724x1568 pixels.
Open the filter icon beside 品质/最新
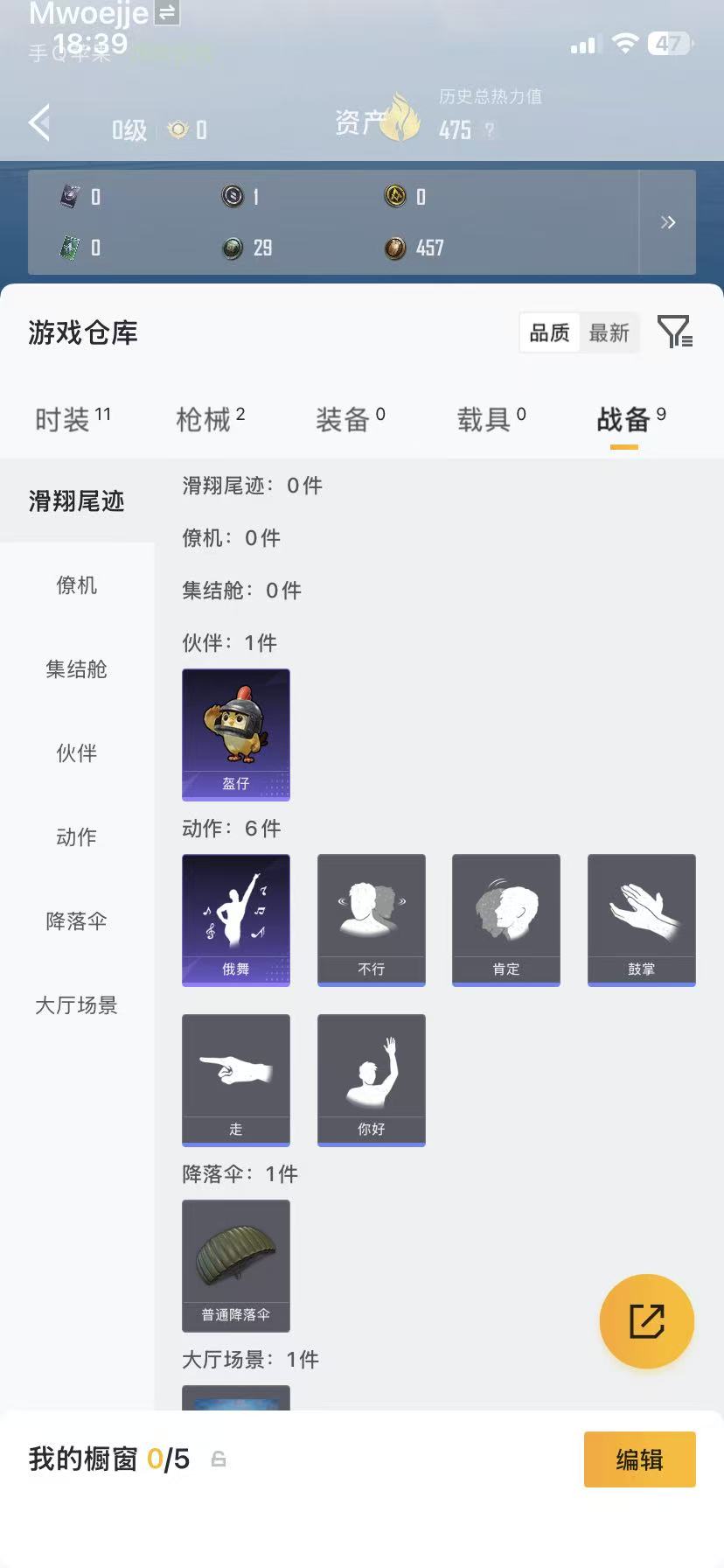[674, 332]
